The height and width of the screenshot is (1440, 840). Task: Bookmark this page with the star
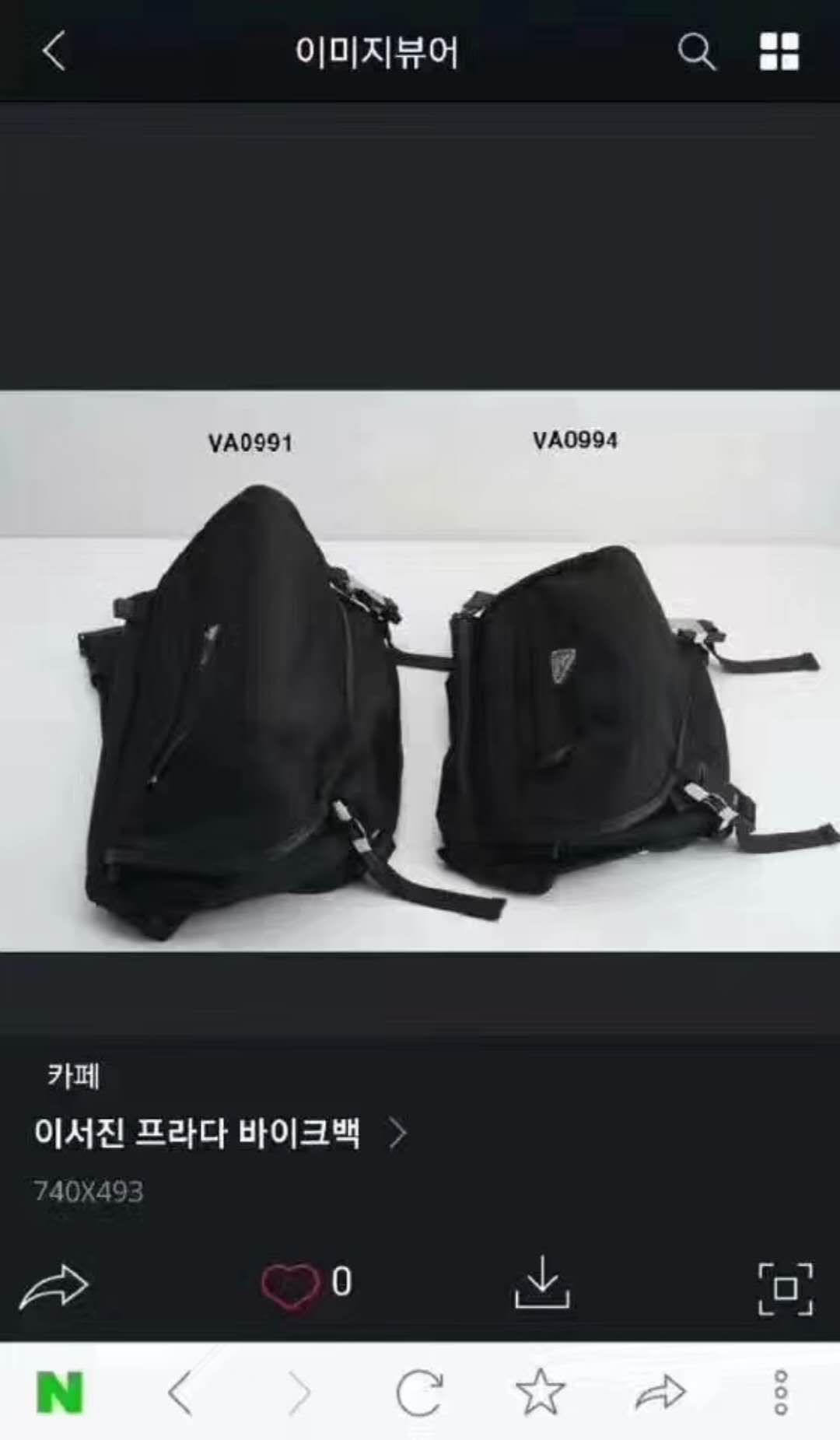click(x=540, y=1392)
